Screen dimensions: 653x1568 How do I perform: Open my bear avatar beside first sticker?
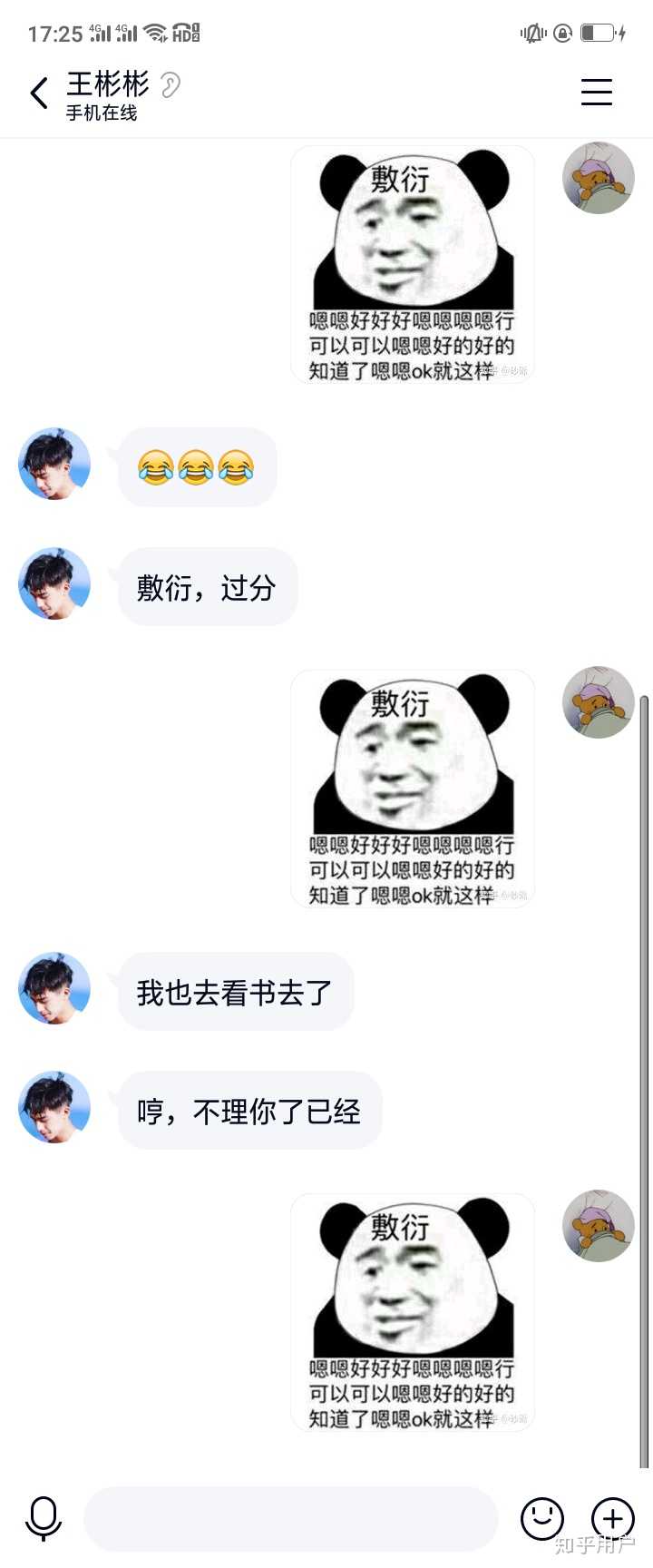coord(598,178)
